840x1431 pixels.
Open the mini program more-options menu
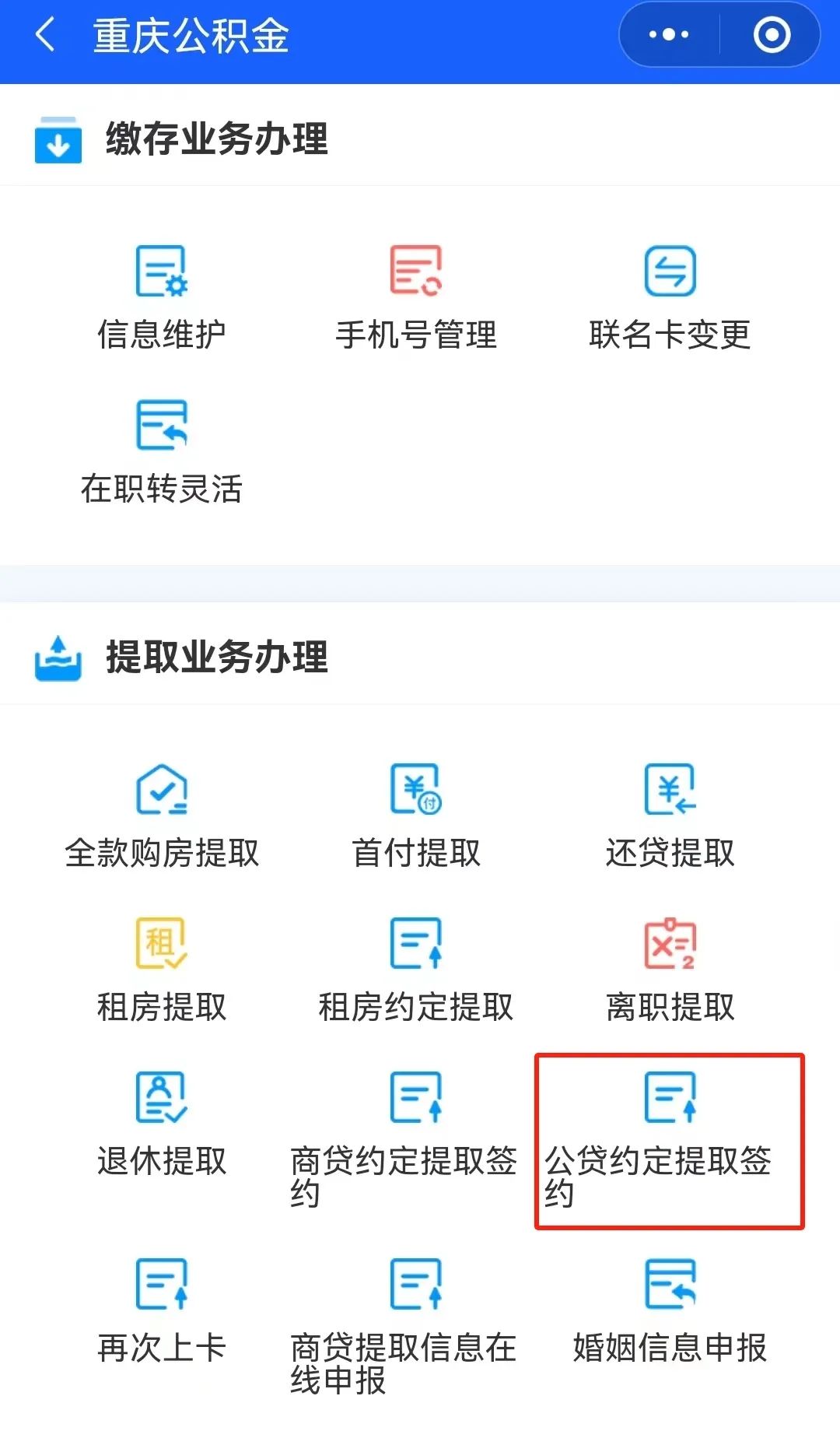tap(668, 36)
